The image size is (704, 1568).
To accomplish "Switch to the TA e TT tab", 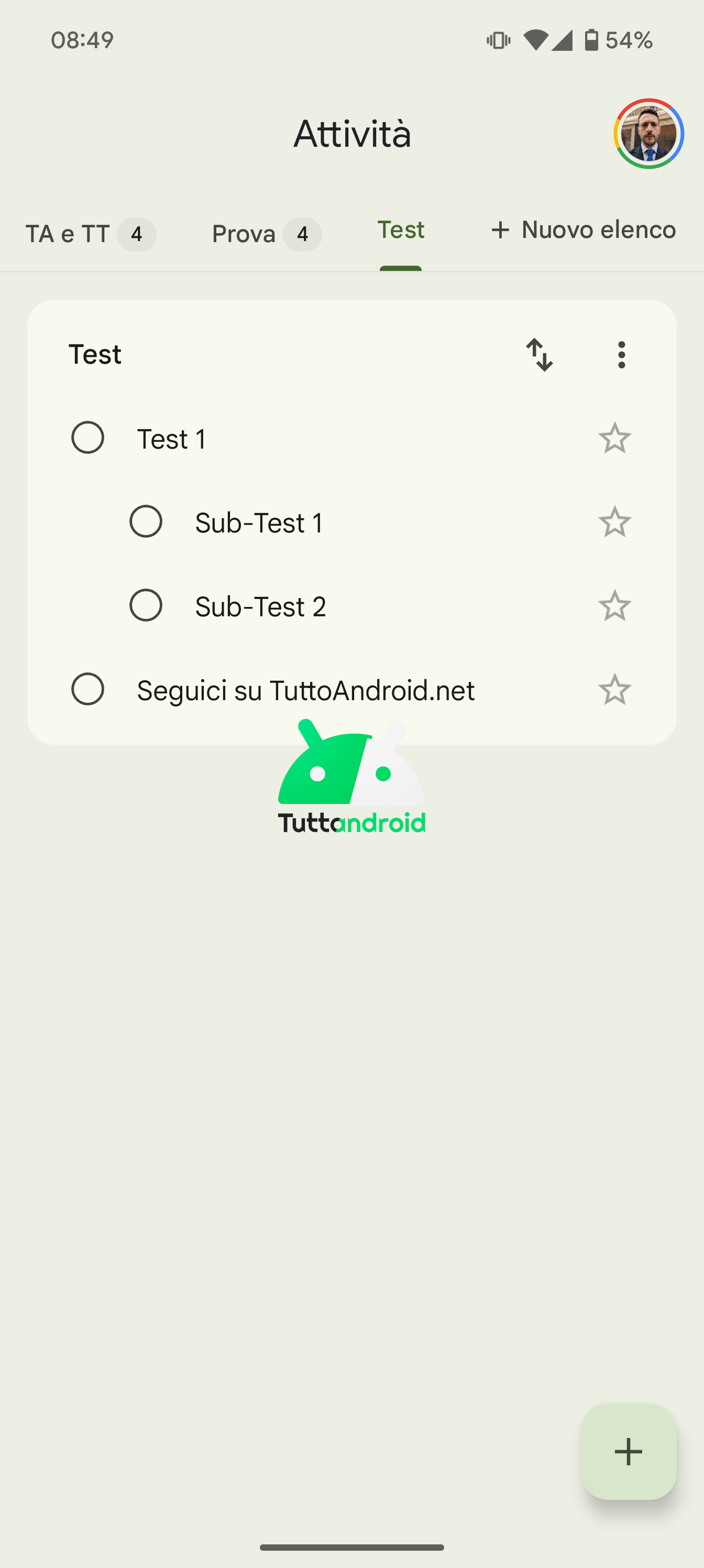I will (x=91, y=234).
